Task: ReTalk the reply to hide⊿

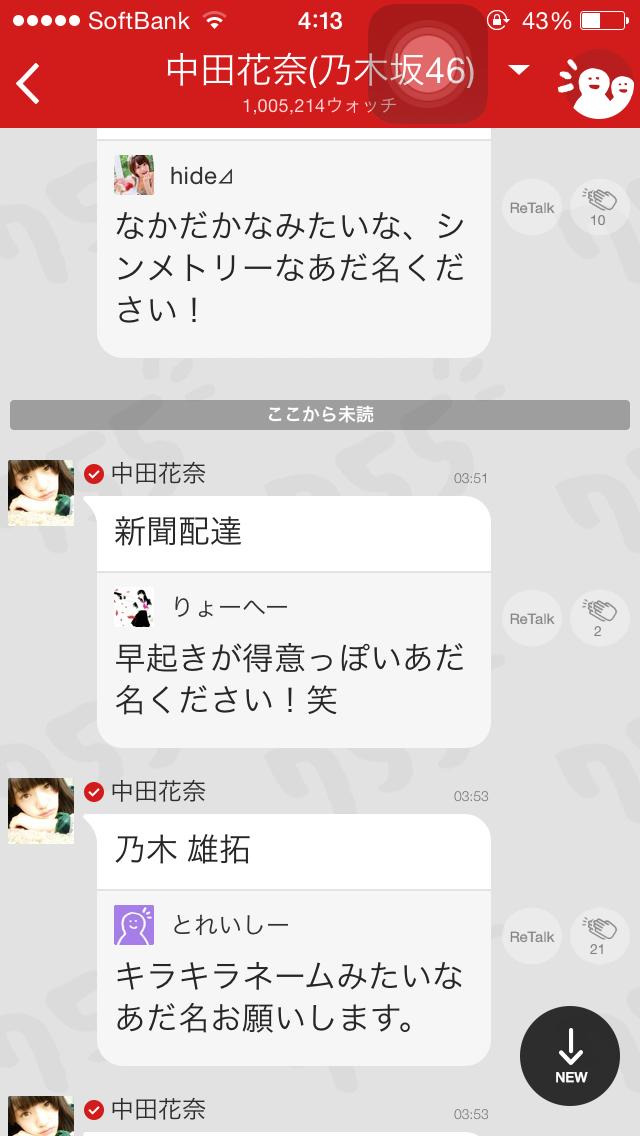Action: pos(532,208)
